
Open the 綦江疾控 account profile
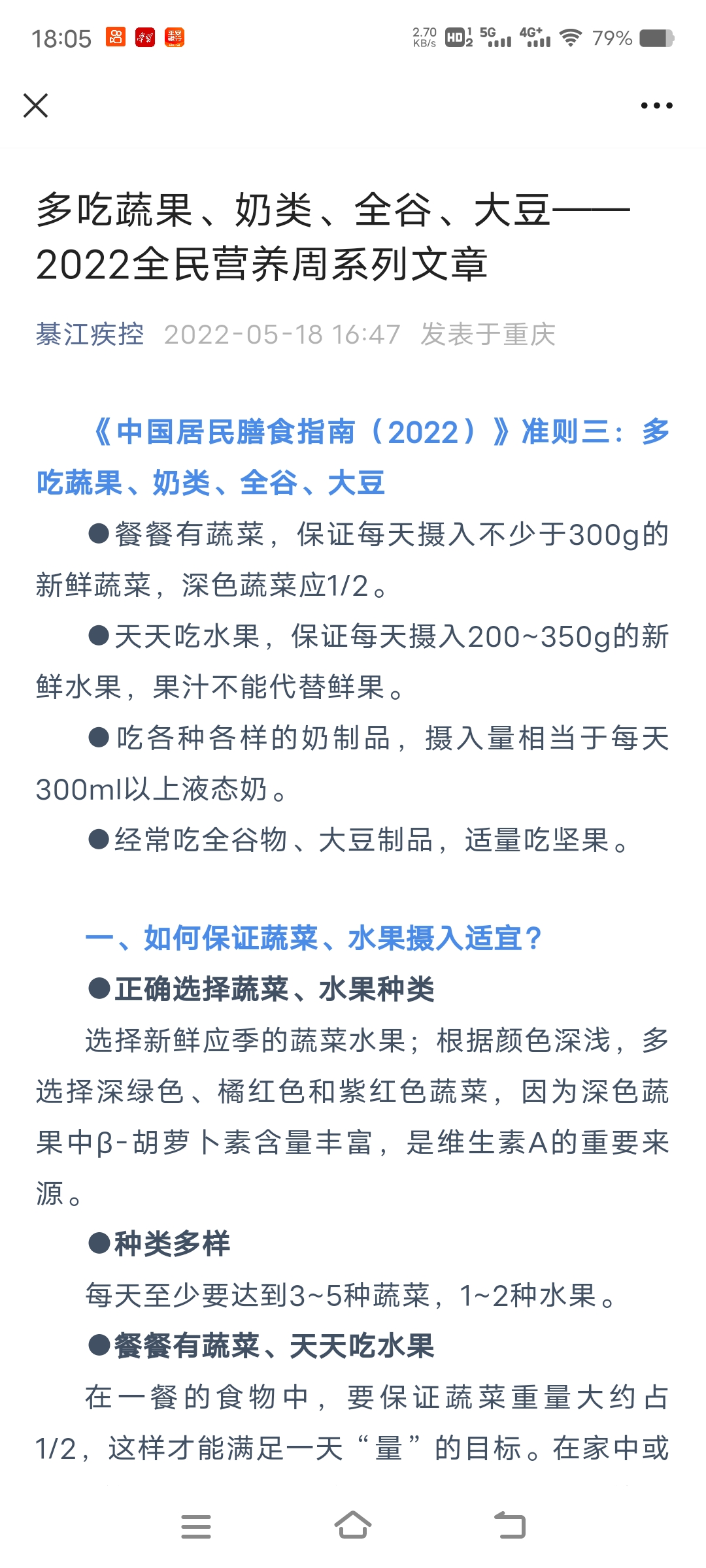(90, 335)
